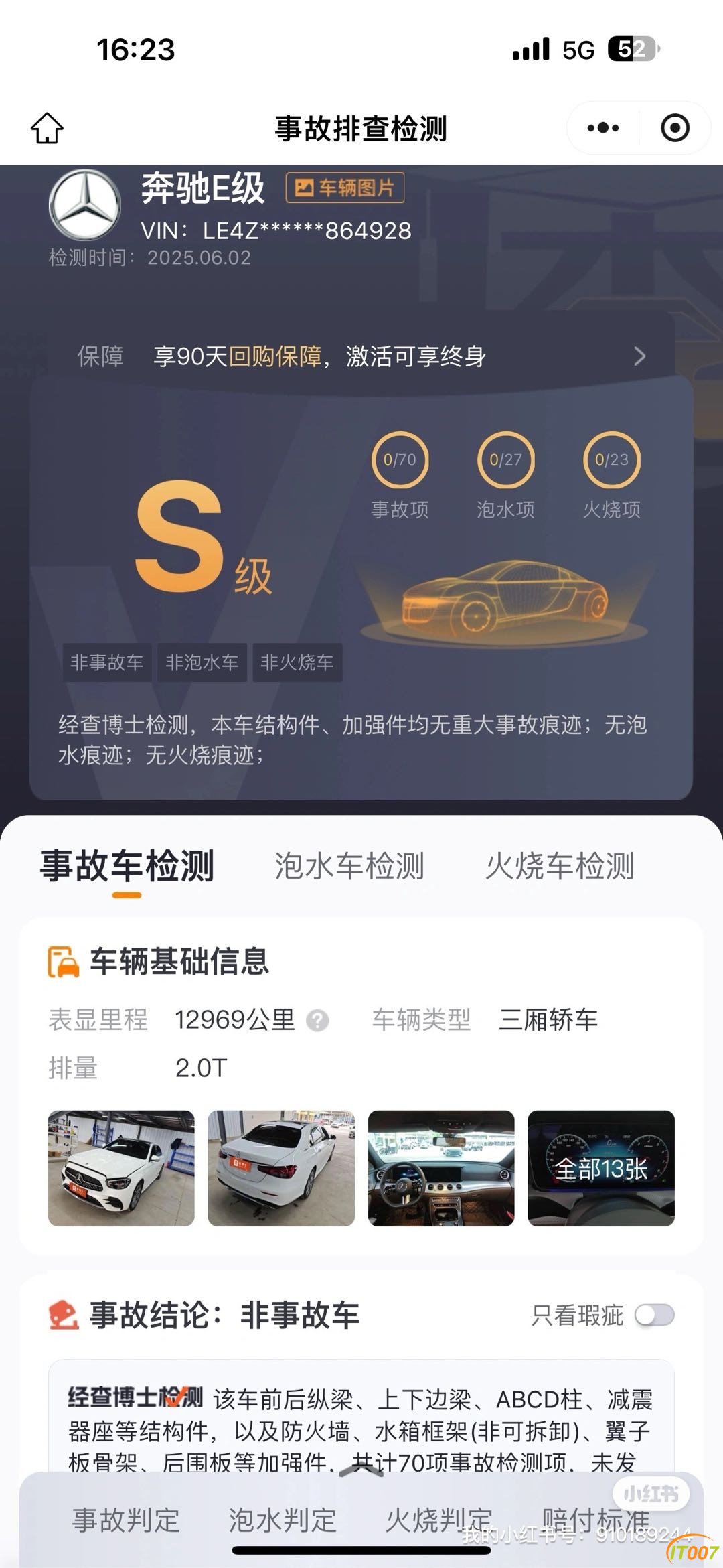Image resolution: width=723 pixels, height=1568 pixels.
Task: Select the 事故车检测 tab
Action: [x=127, y=866]
